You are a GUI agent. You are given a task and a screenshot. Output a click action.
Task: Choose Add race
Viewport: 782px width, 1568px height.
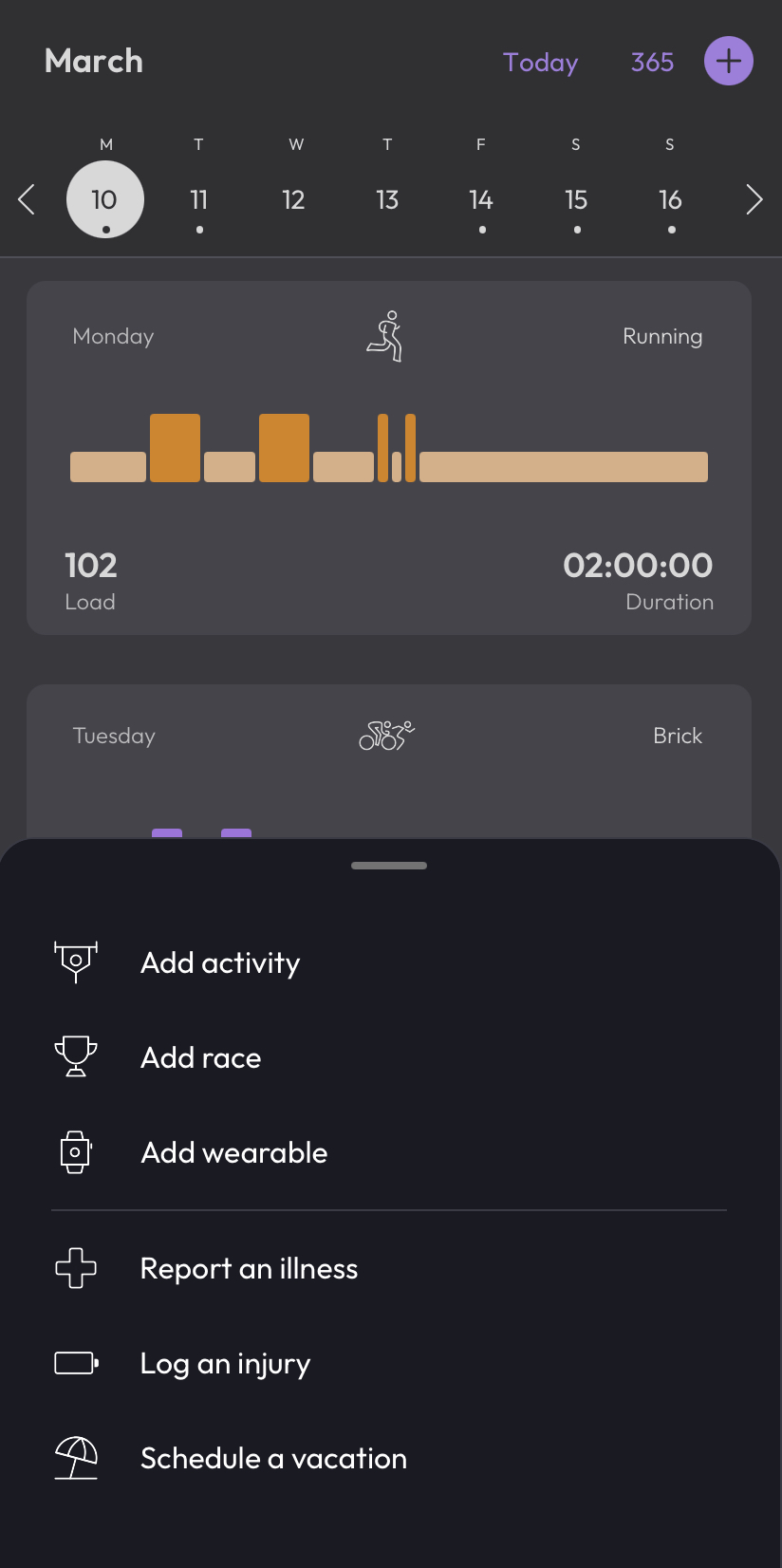point(201,1058)
